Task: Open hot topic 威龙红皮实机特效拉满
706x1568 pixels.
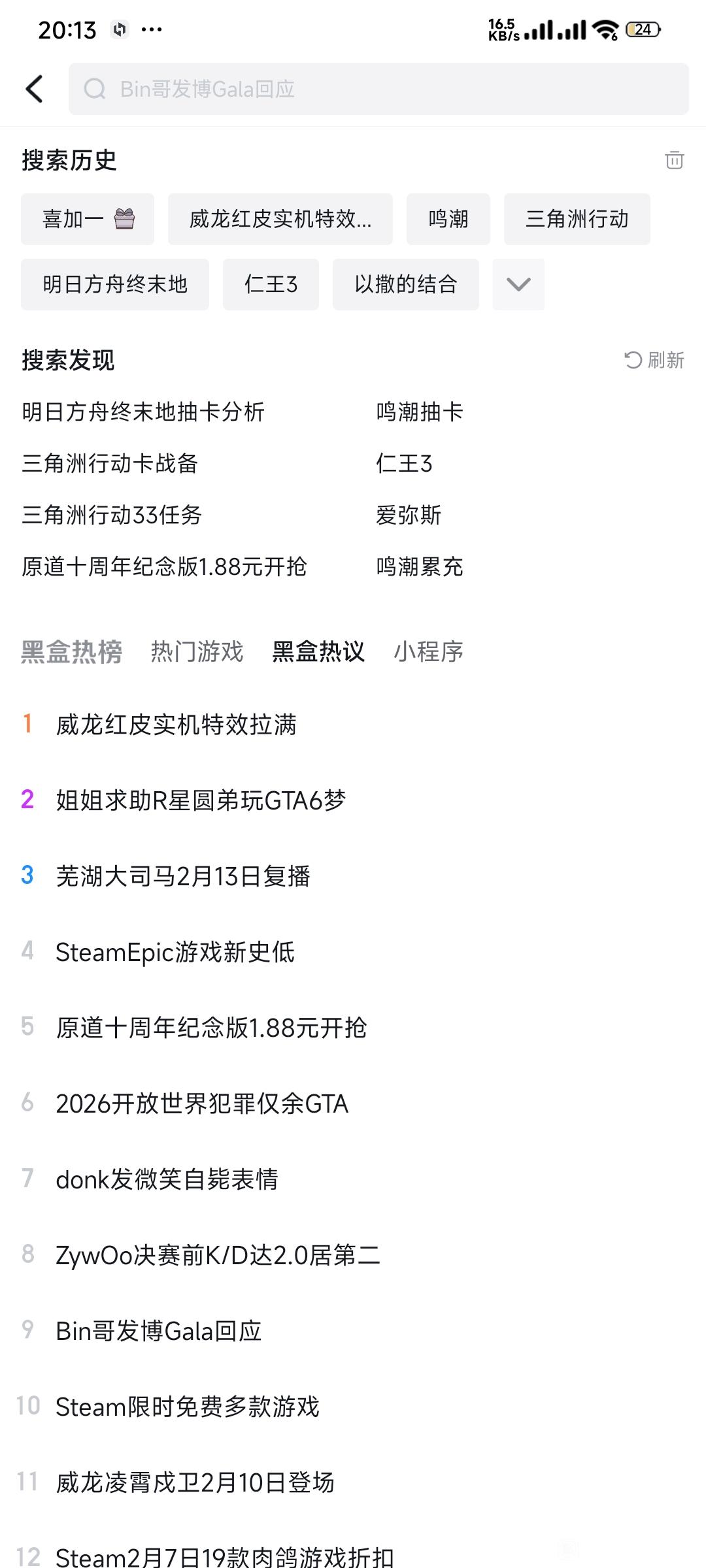Action: point(176,725)
